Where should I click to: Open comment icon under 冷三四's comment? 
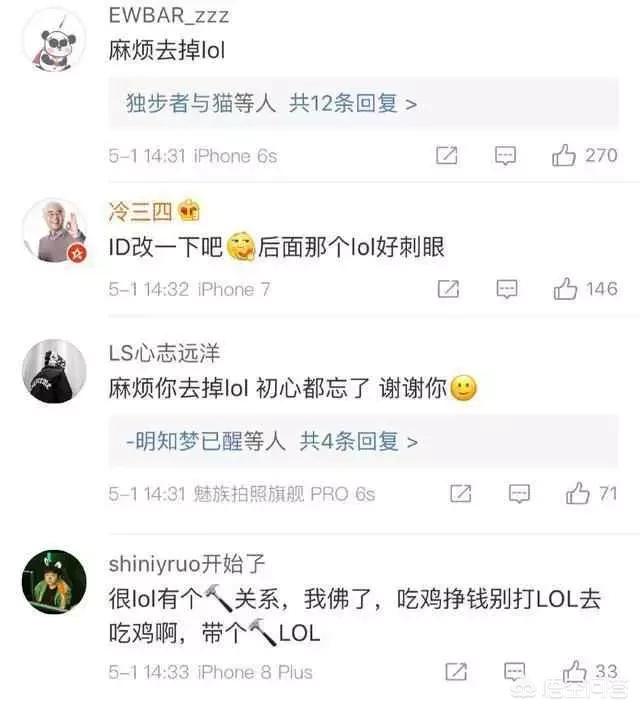506,289
